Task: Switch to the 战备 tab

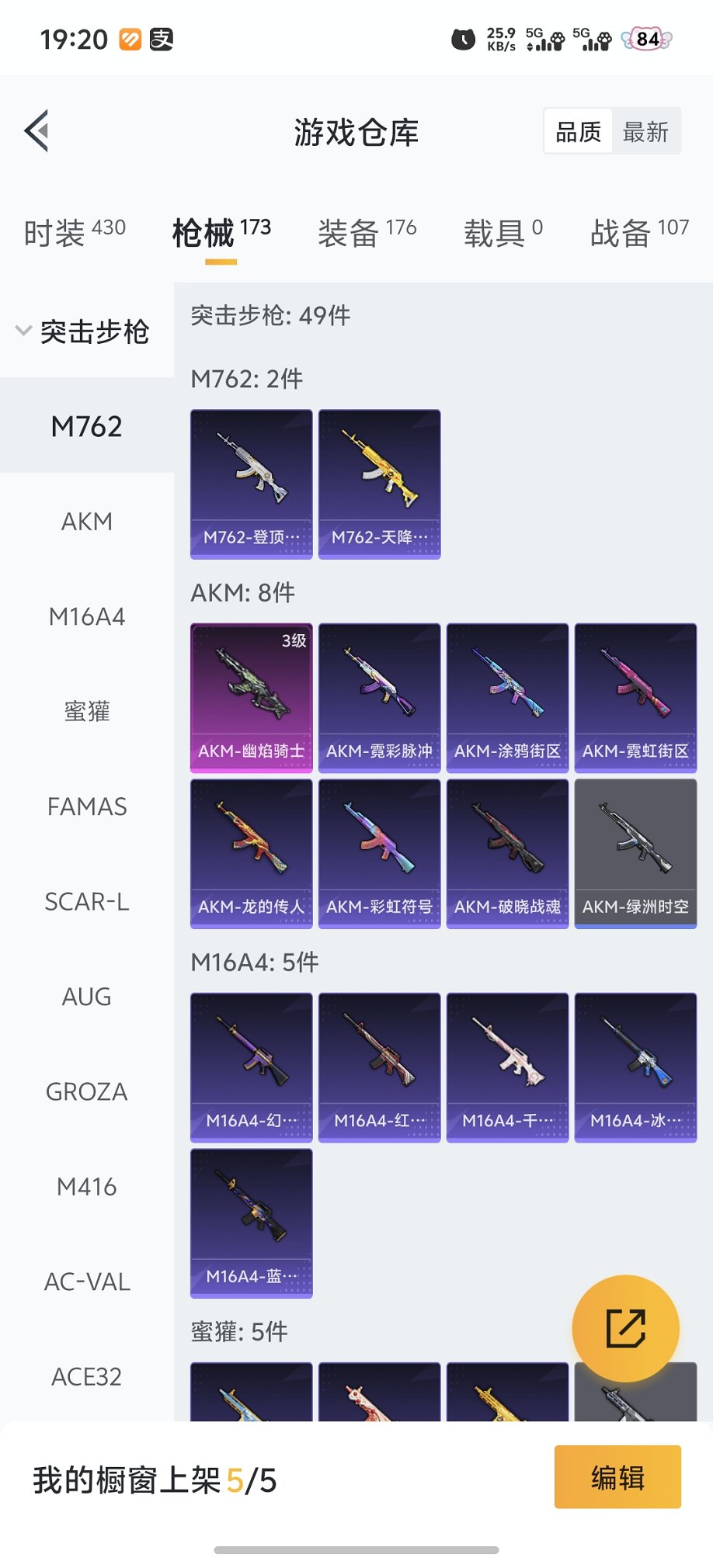Action: [638, 232]
